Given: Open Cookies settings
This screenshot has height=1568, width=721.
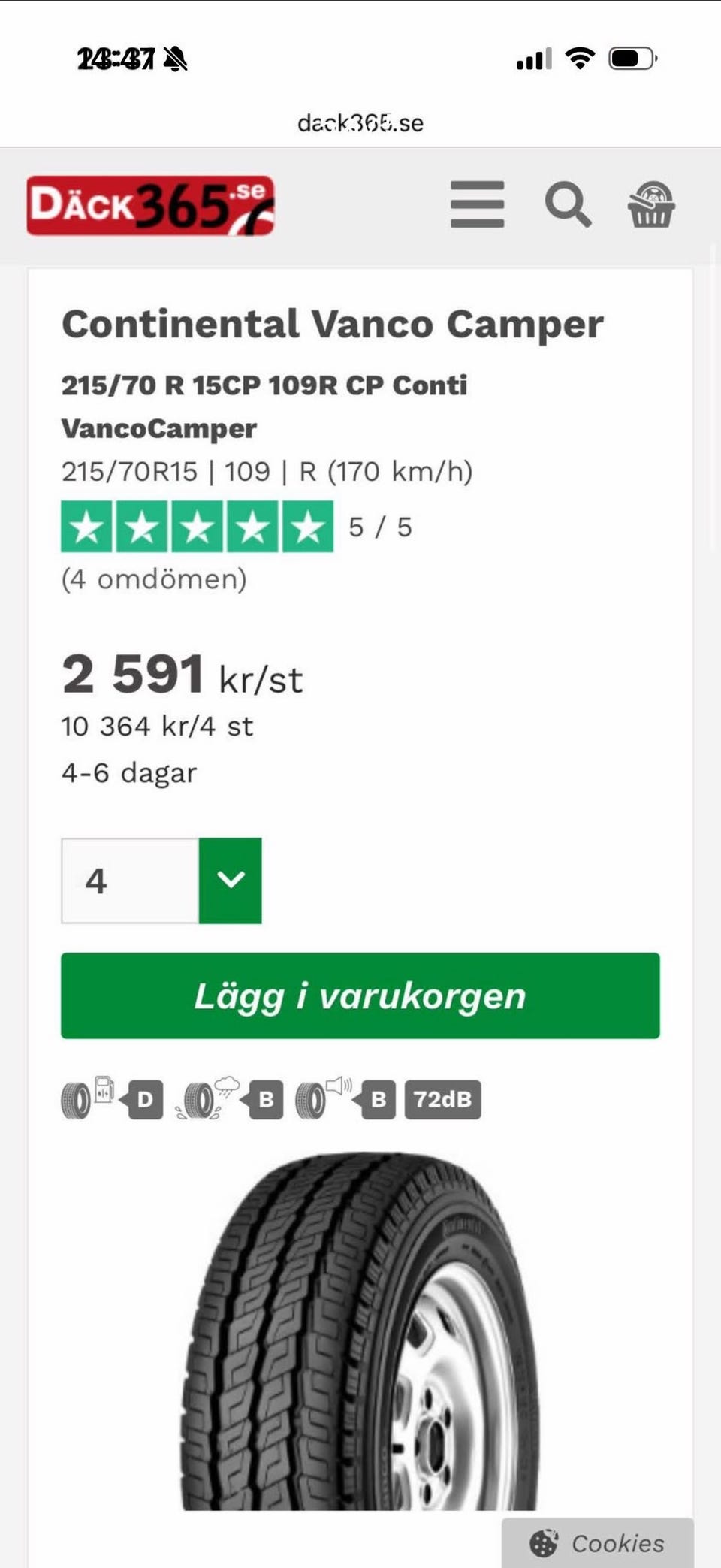Looking at the screenshot, I should click(598, 1543).
